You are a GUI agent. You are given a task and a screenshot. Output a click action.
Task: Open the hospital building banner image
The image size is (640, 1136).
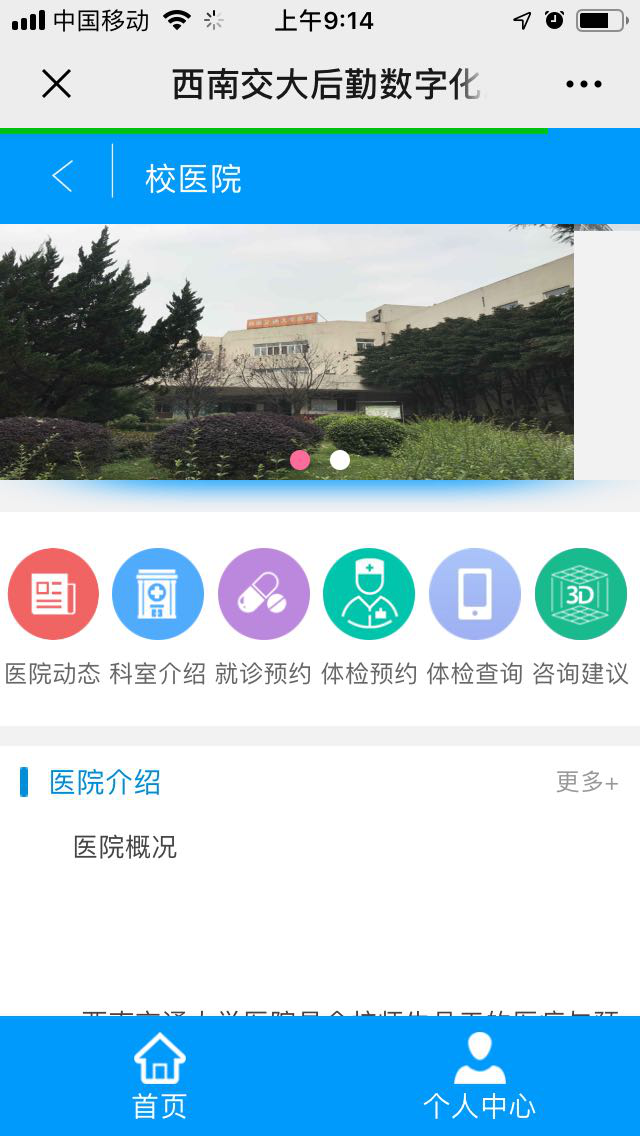(x=287, y=340)
